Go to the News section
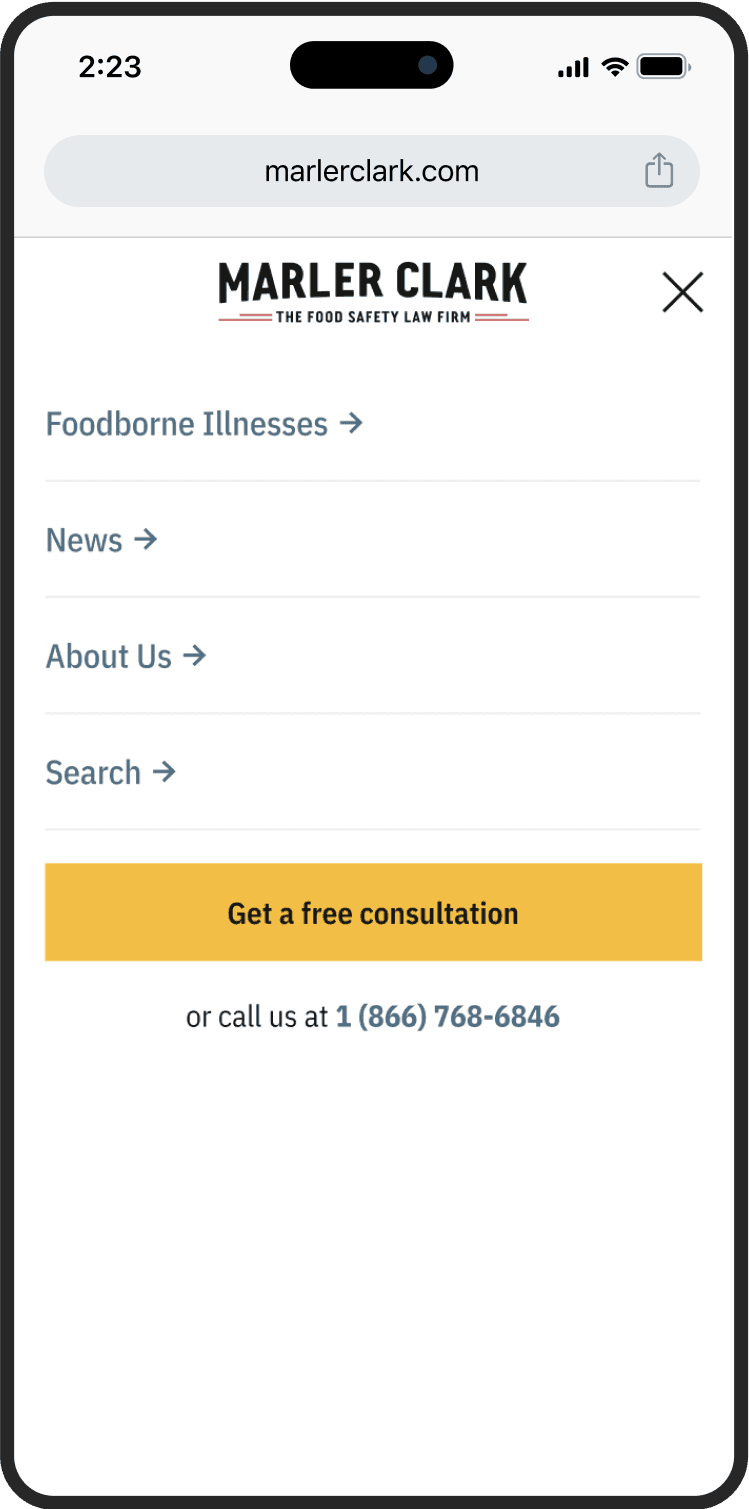749x1509 pixels. click(102, 540)
